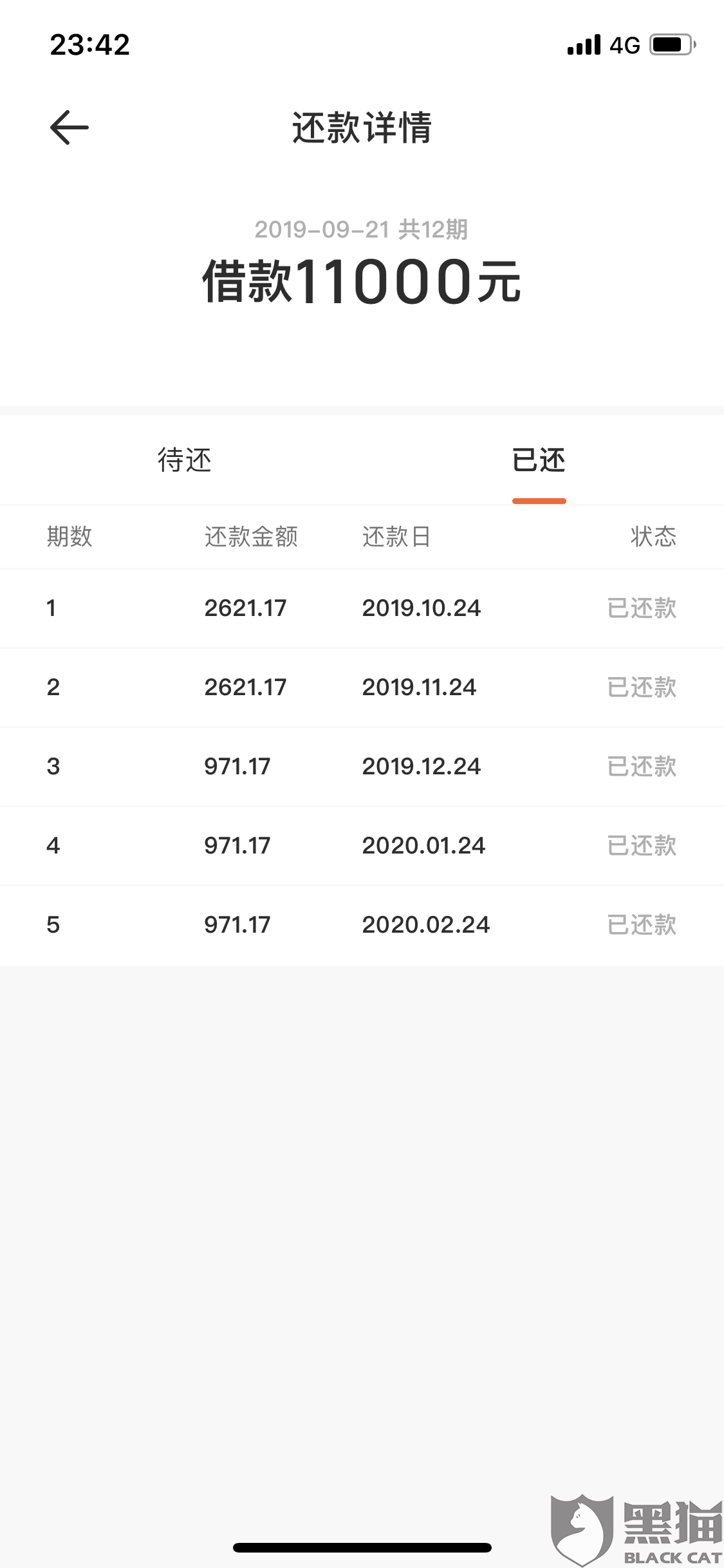Switch to the 待还 tab
The width and height of the screenshot is (724, 1568).
185,461
